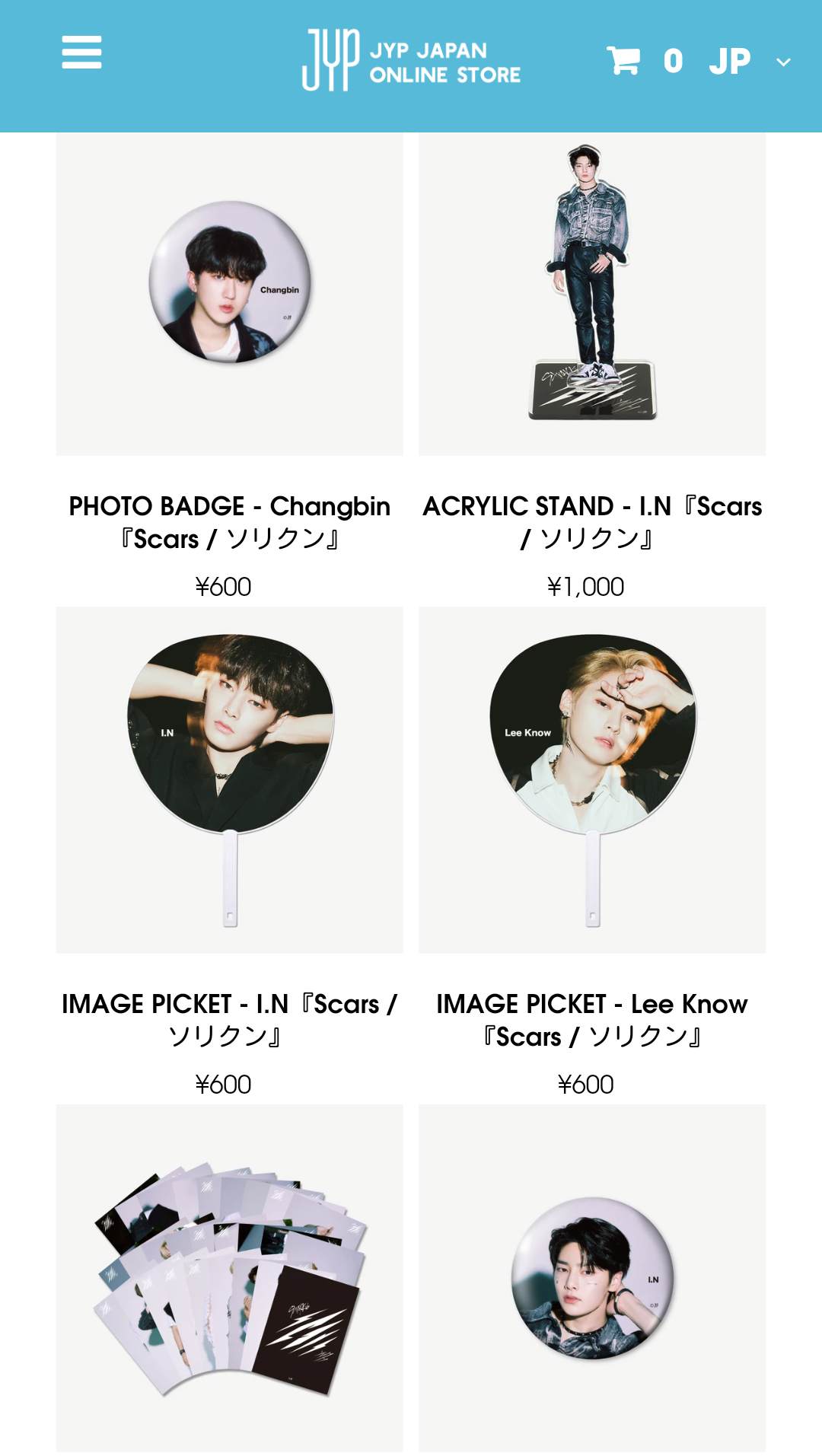Screen dimensions: 822x1456
Task: View Image Picket I.N product
Action: [x=229, y=780]
